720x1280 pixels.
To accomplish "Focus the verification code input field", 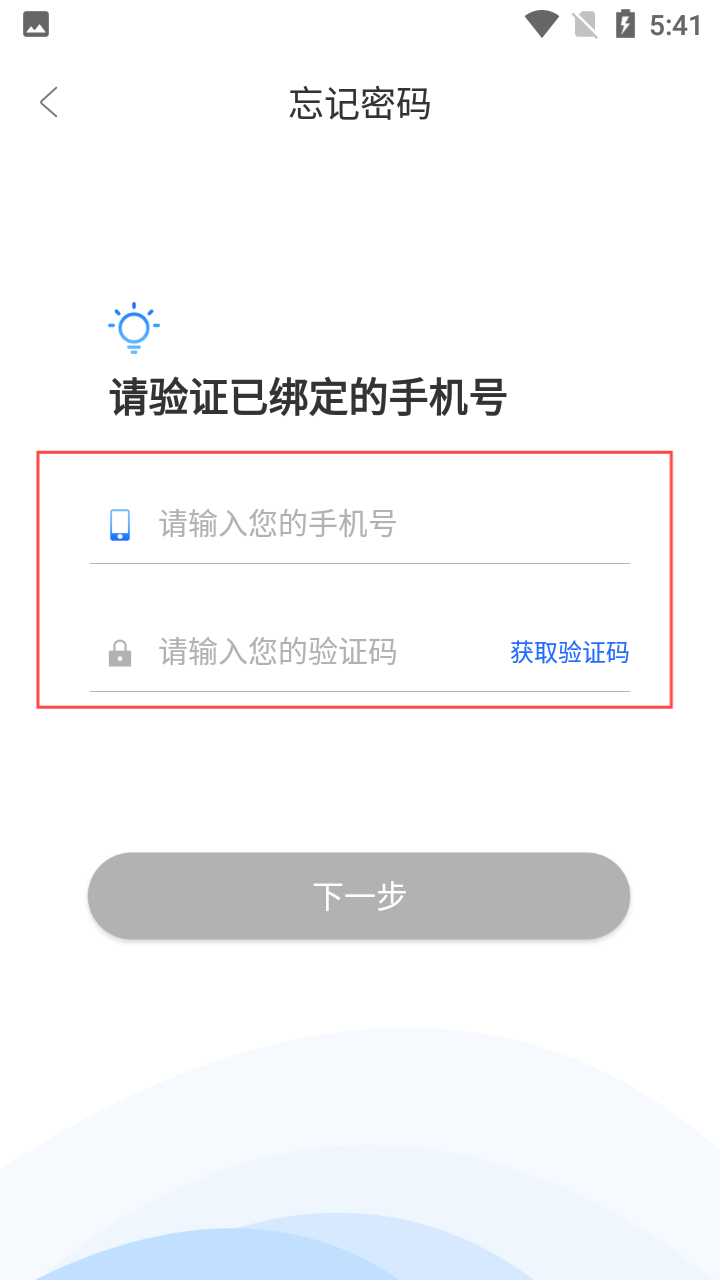I will click(x=330, y=652).
